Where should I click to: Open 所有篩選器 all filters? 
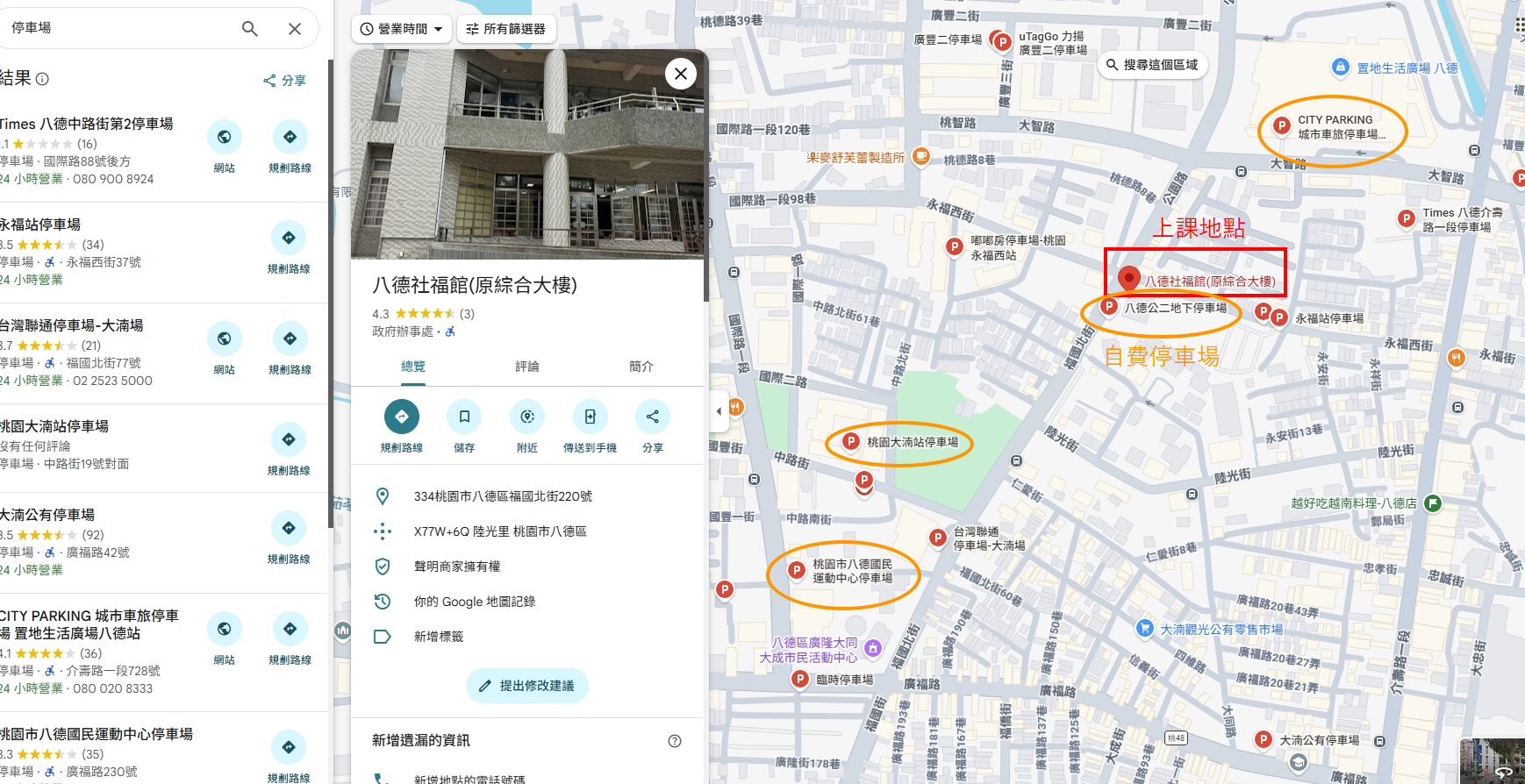(x=506, y=29)
